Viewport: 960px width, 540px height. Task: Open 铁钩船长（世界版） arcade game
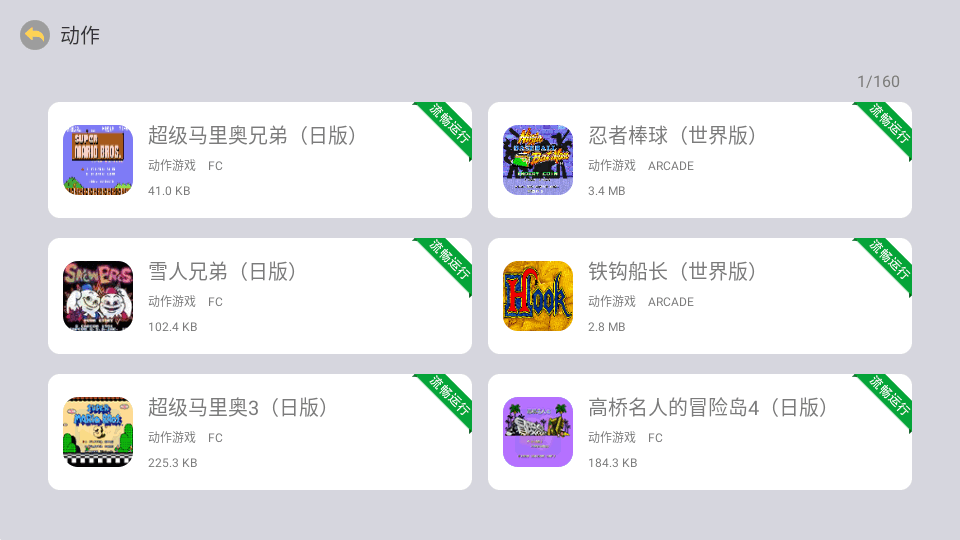[700, 296]
